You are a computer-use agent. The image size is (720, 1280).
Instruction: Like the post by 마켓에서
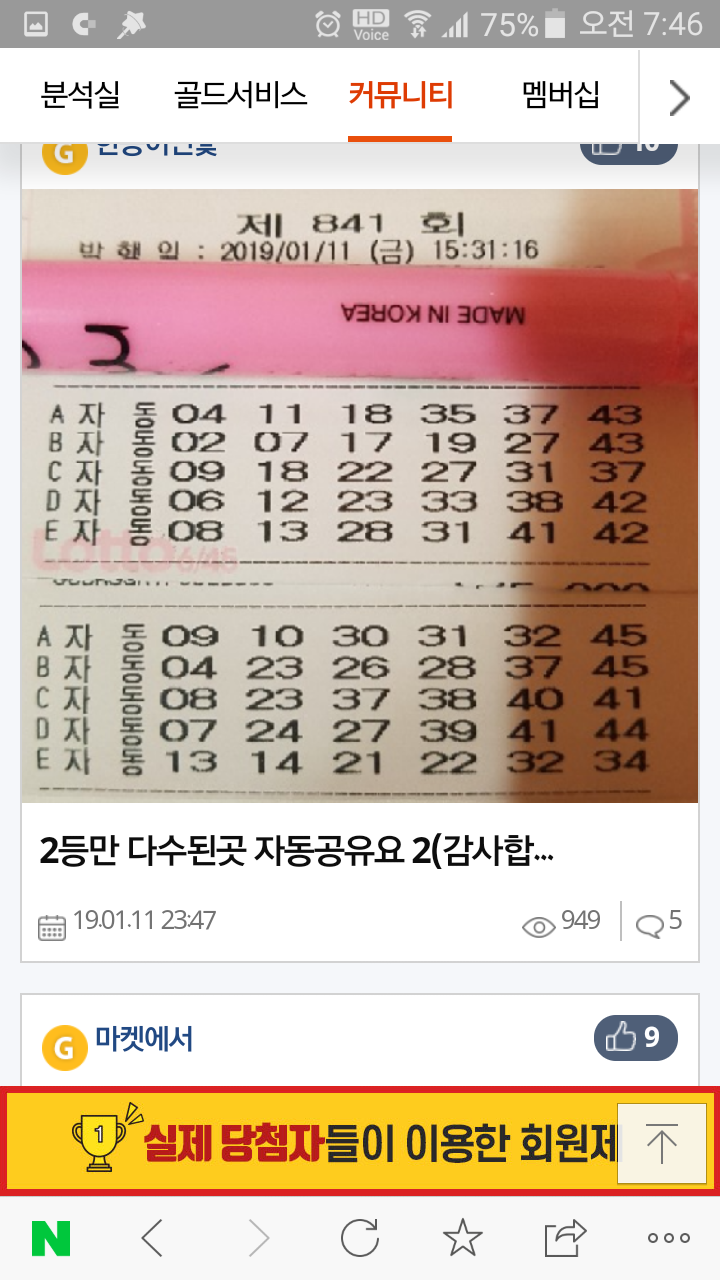pyautogui.click(x=636, y=1037)
